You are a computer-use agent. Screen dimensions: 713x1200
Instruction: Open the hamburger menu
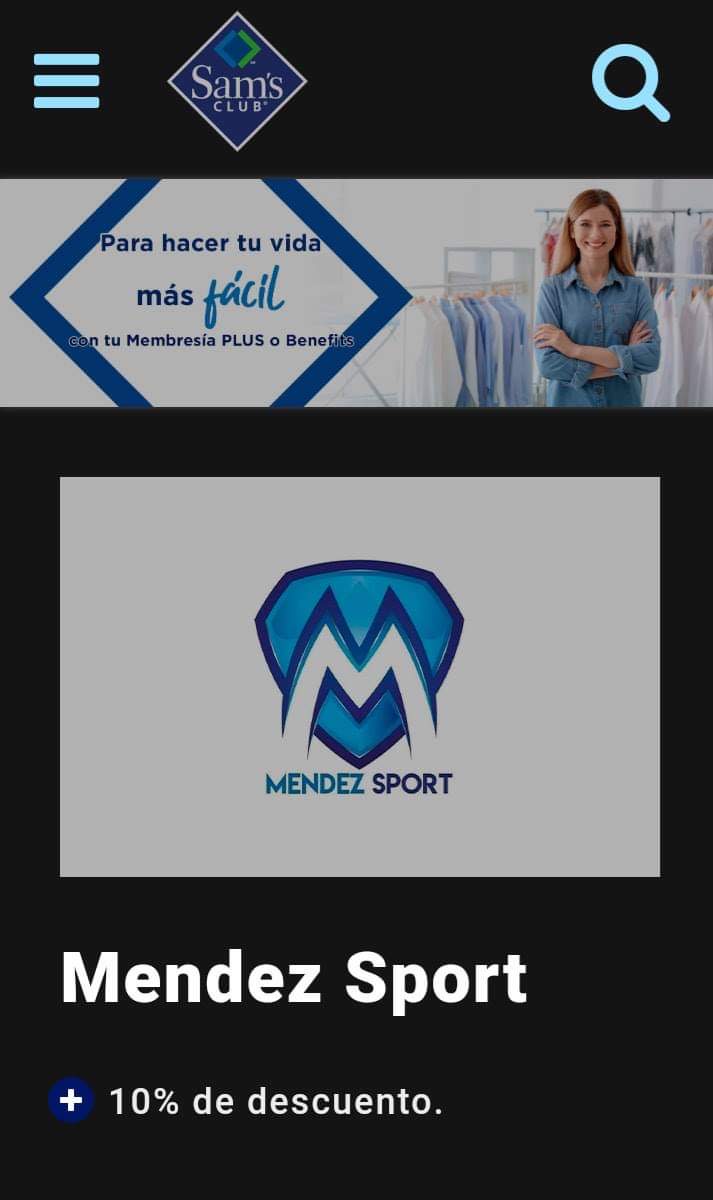tap(66, 81)
